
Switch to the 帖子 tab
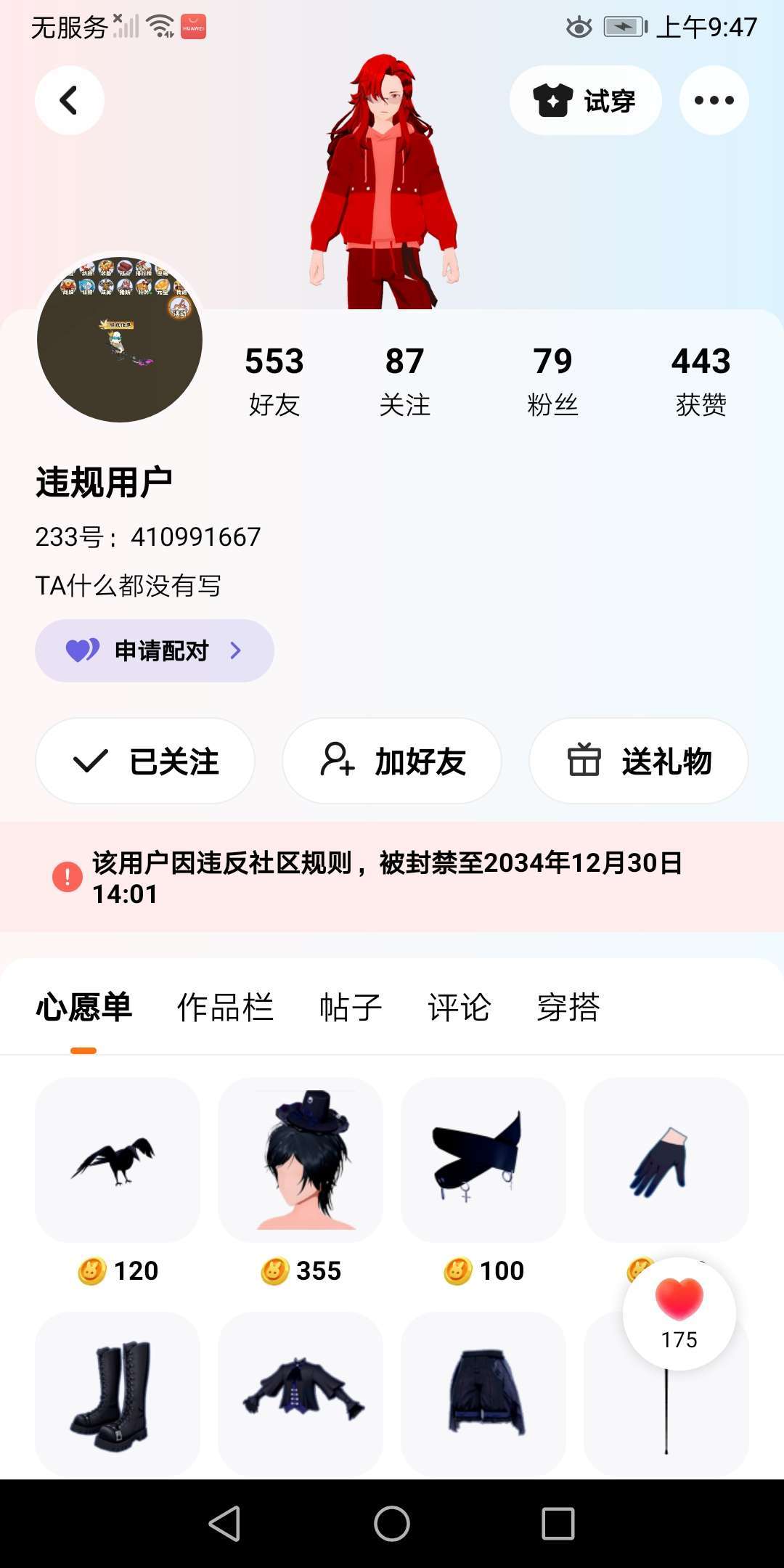tap(351, 1008)
